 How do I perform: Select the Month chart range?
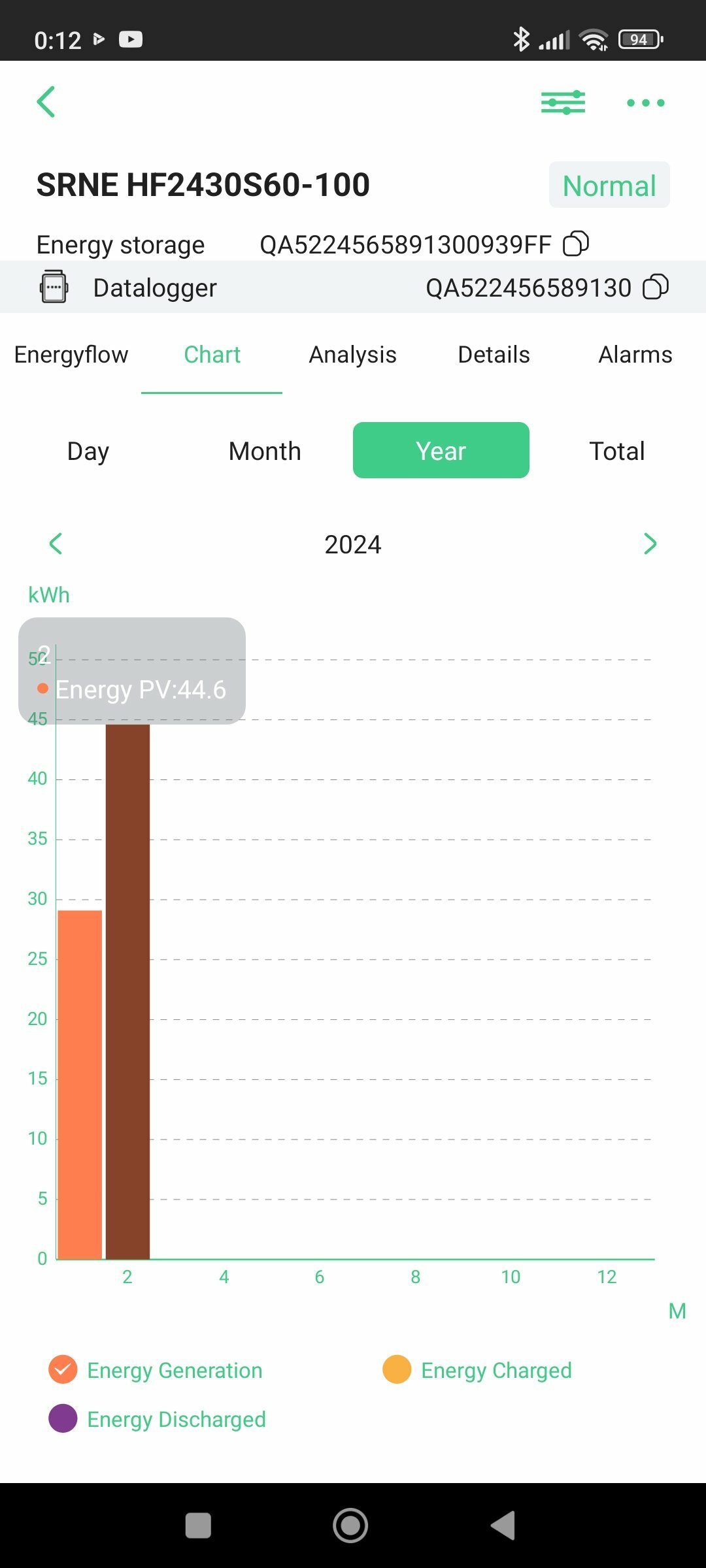[x=265, y=451]
